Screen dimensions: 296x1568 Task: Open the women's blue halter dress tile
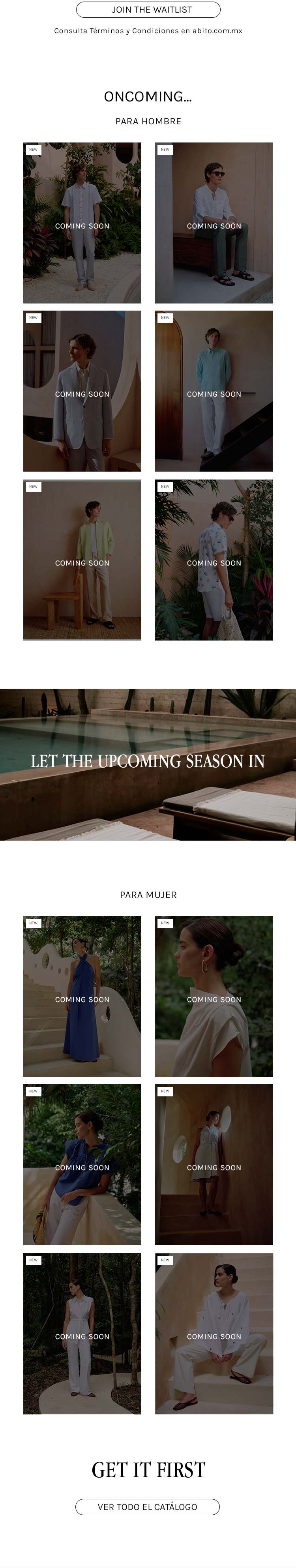coord(82,996)
